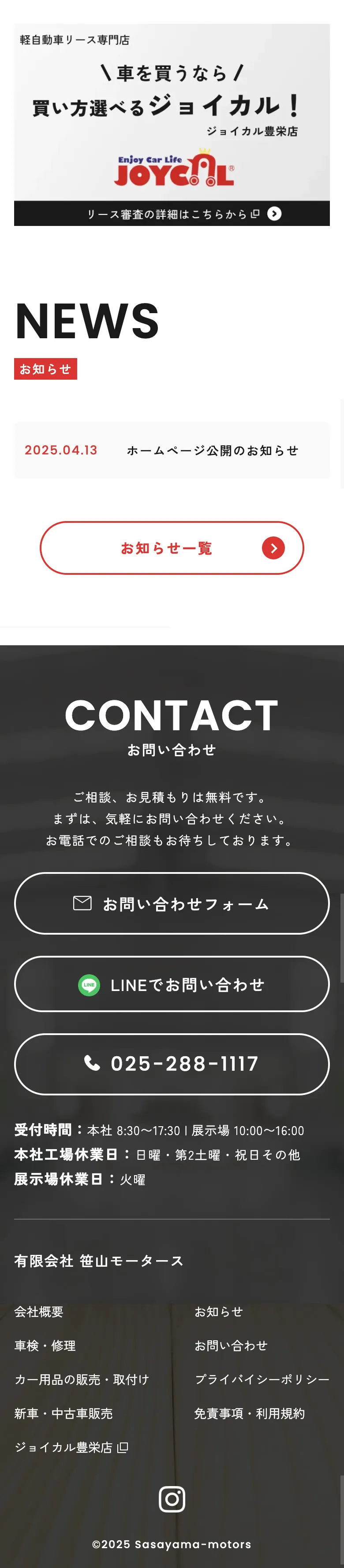Open 免責事項・利用規約 link
The image size is (344, 1568).
pos(249,1414)
